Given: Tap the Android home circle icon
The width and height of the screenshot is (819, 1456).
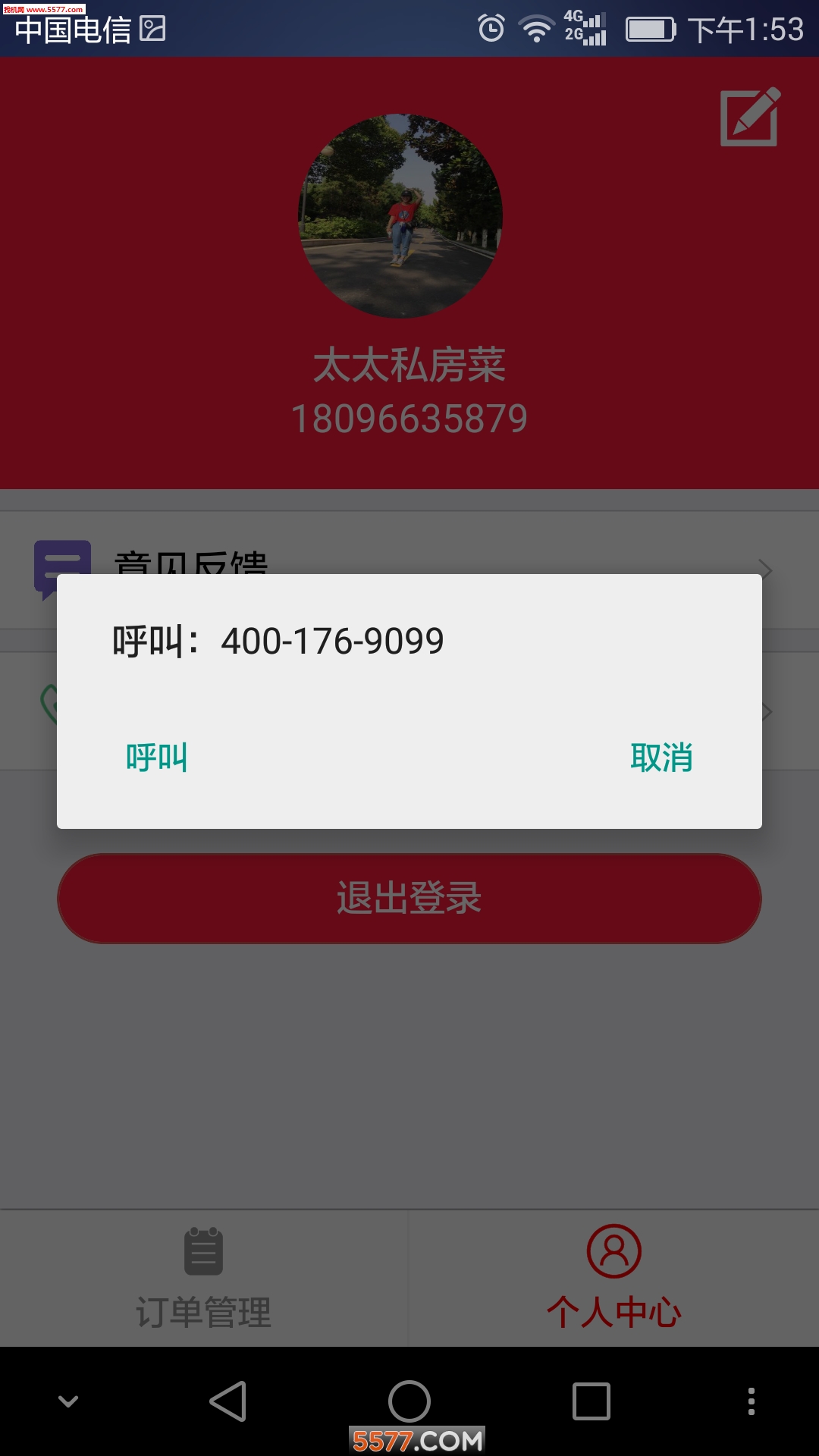Looking at the screenshot, I should tap(409, 1400).
